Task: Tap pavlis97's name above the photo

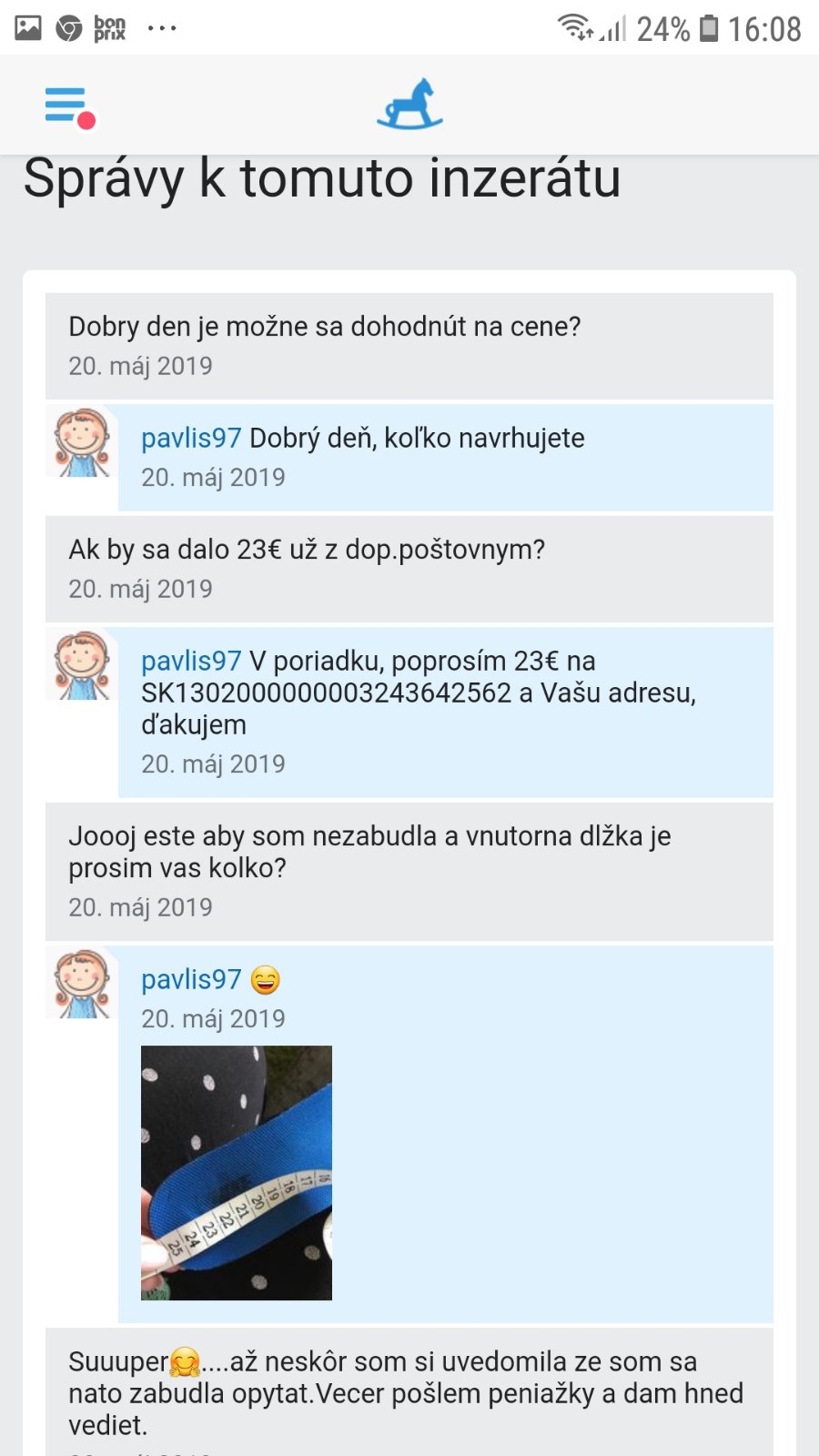Action: click(x=190, y=979)
